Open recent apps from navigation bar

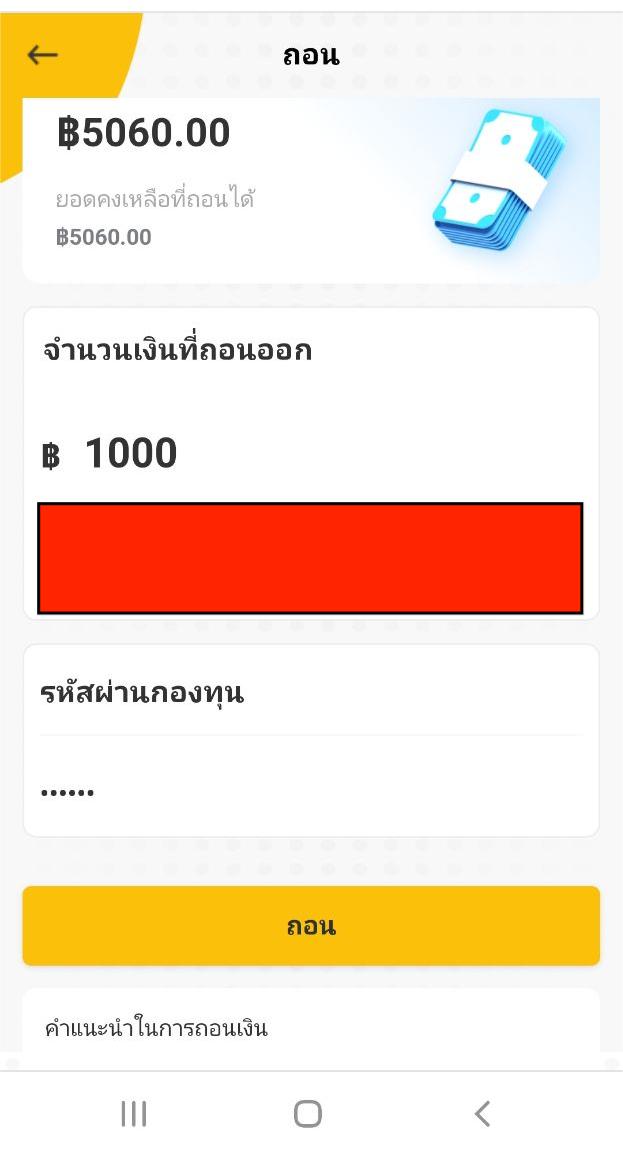pyautogui.click(x=134, y=1113)
